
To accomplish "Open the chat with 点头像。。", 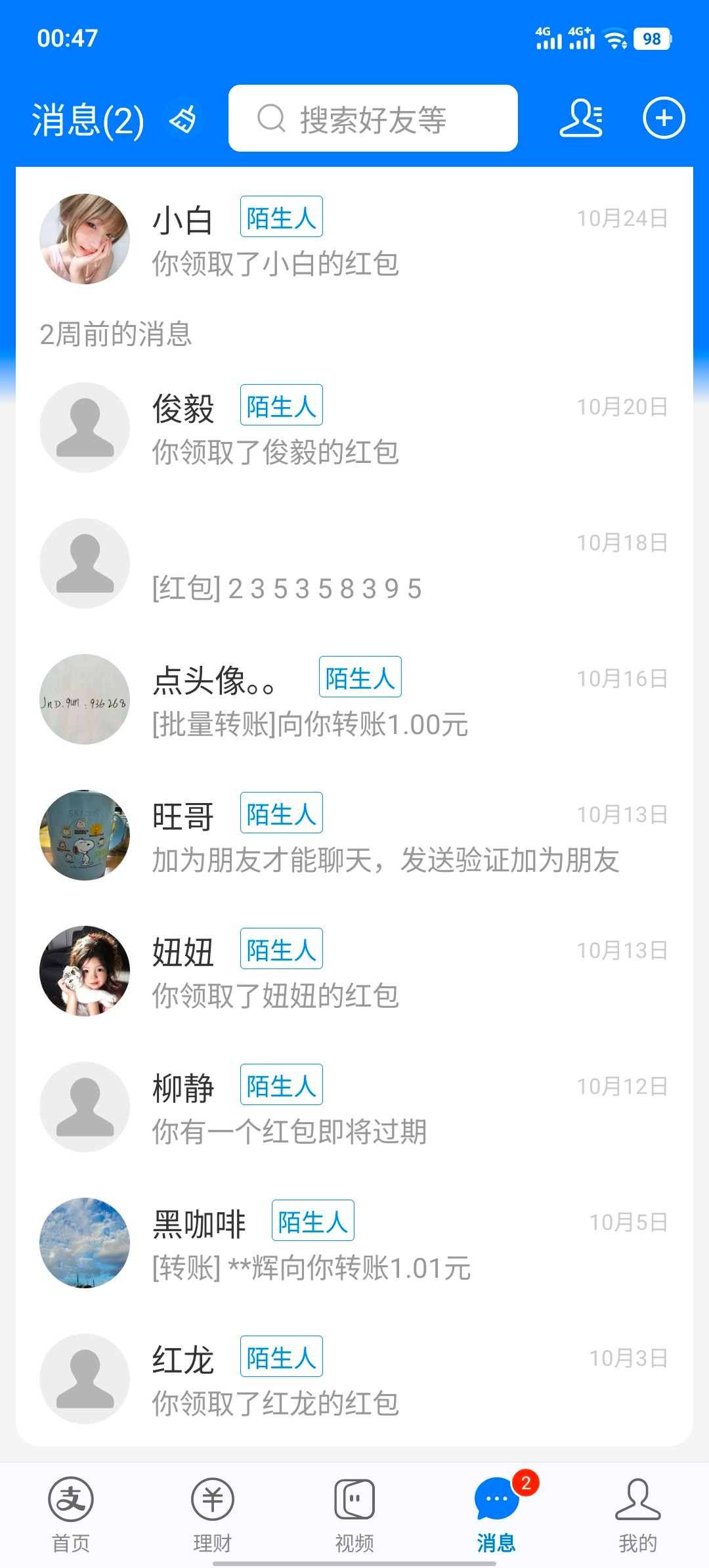I will click(354, 700).
